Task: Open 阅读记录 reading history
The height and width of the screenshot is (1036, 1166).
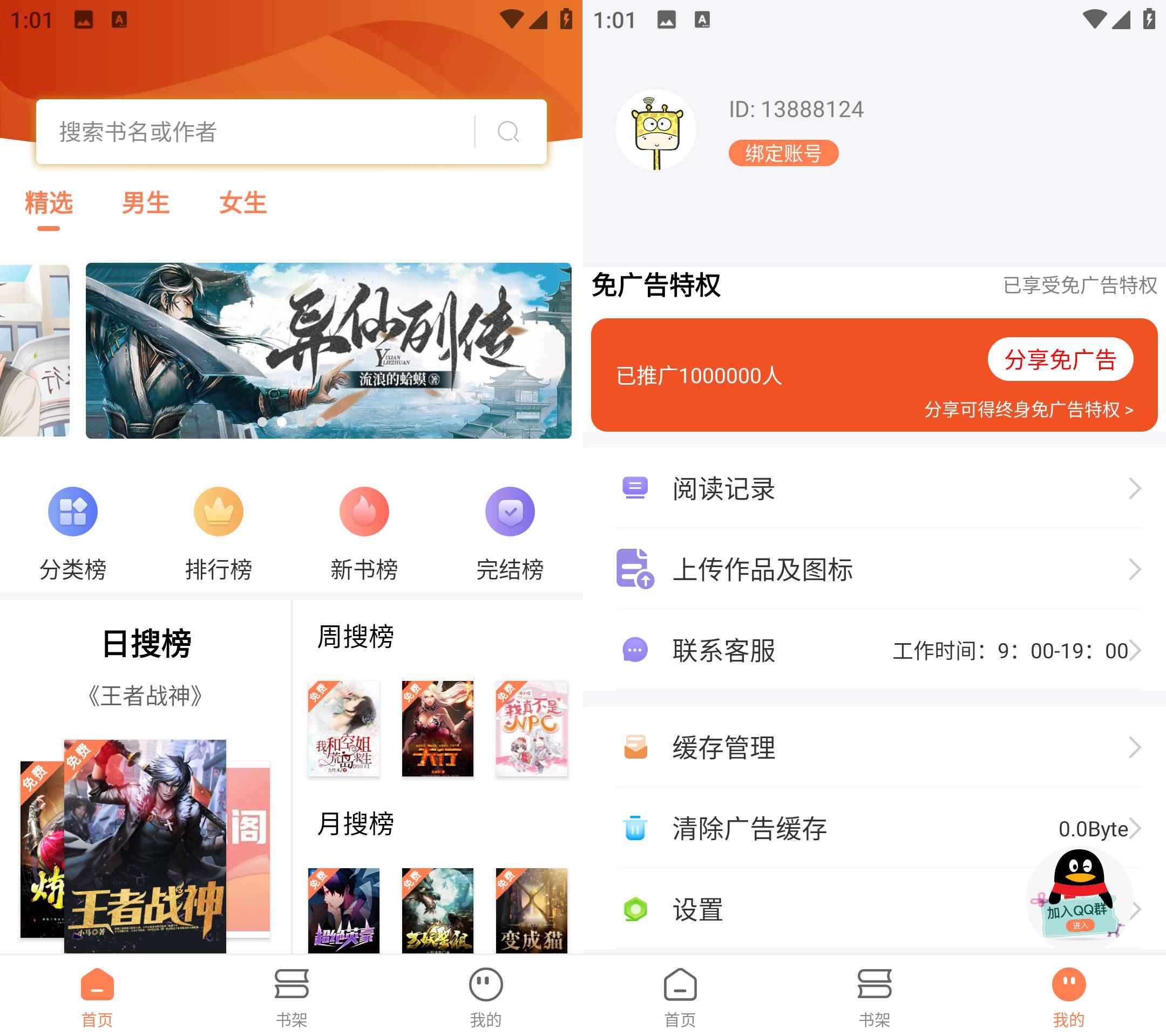Action: [x=877, y=489]
